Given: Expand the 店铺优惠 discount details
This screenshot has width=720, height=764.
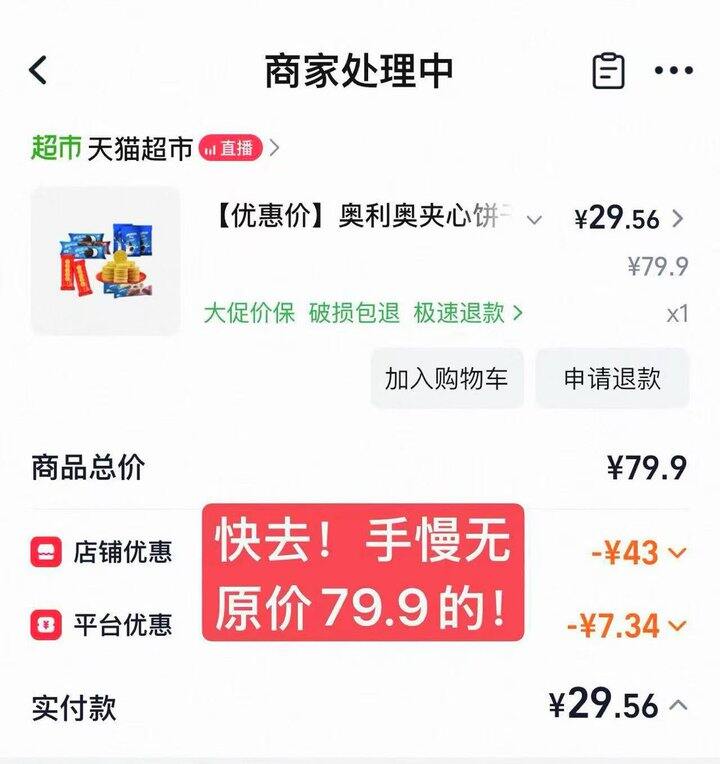Looking at the screenshot, I should pos(677,552).
